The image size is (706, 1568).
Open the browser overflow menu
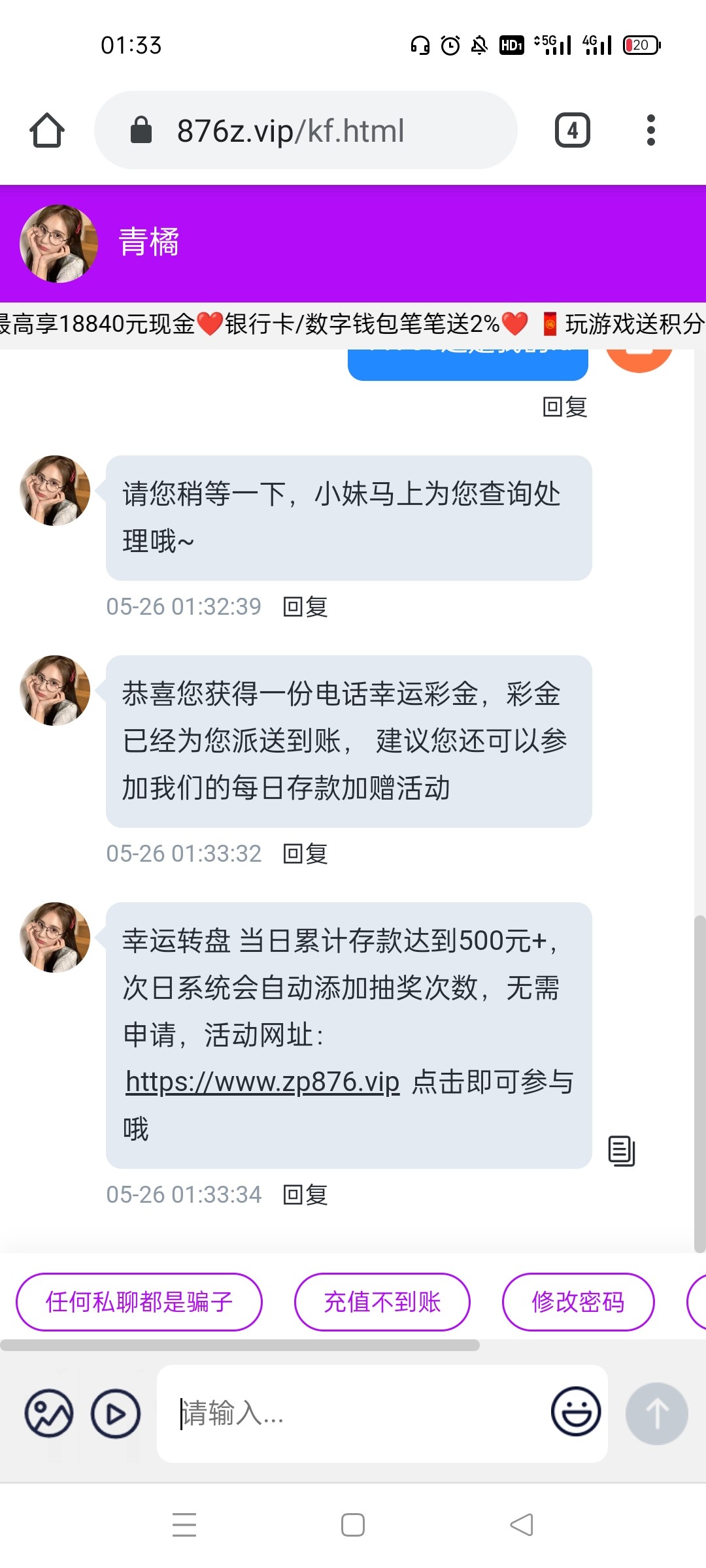click(650, 130)
